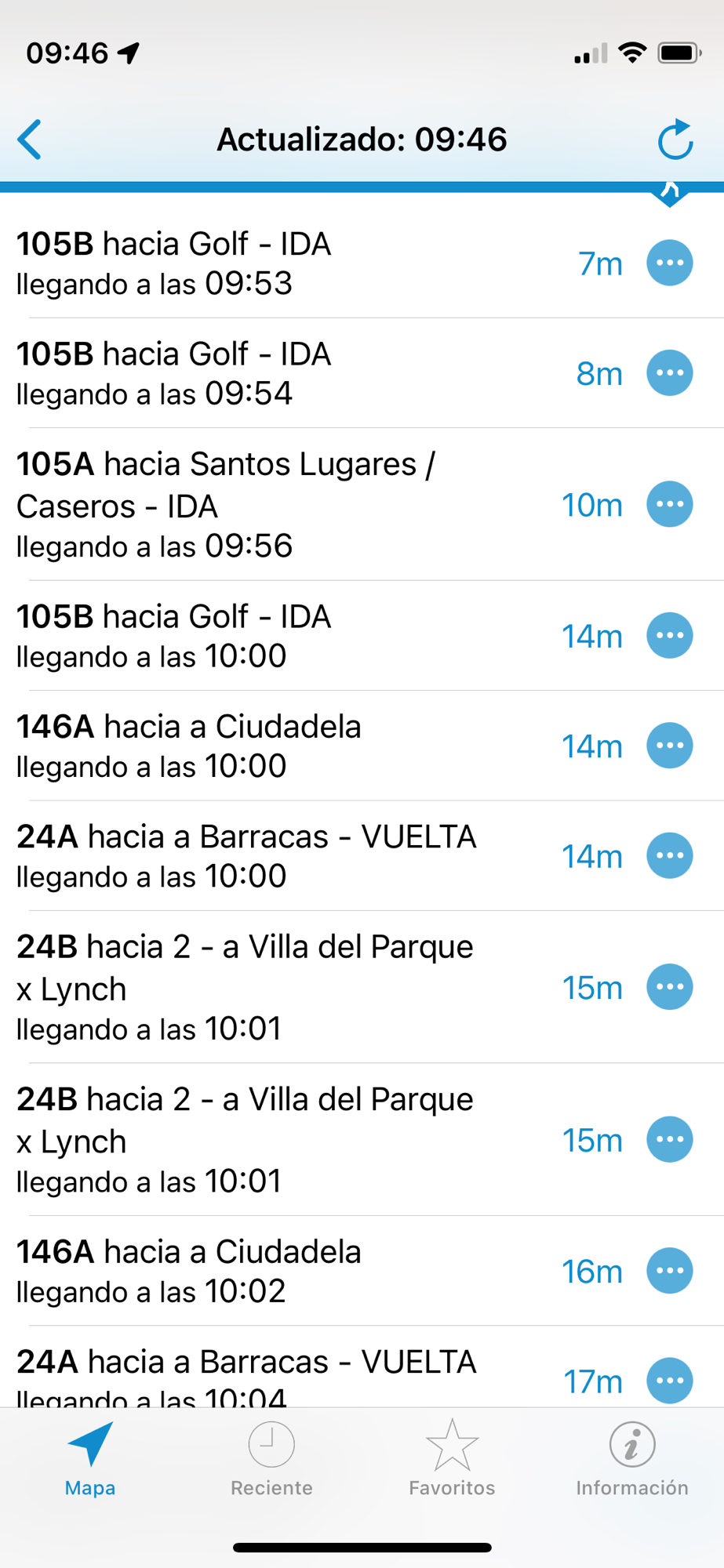Open the Información tab
This screenshot has width=724, height=1568.
632,1458
